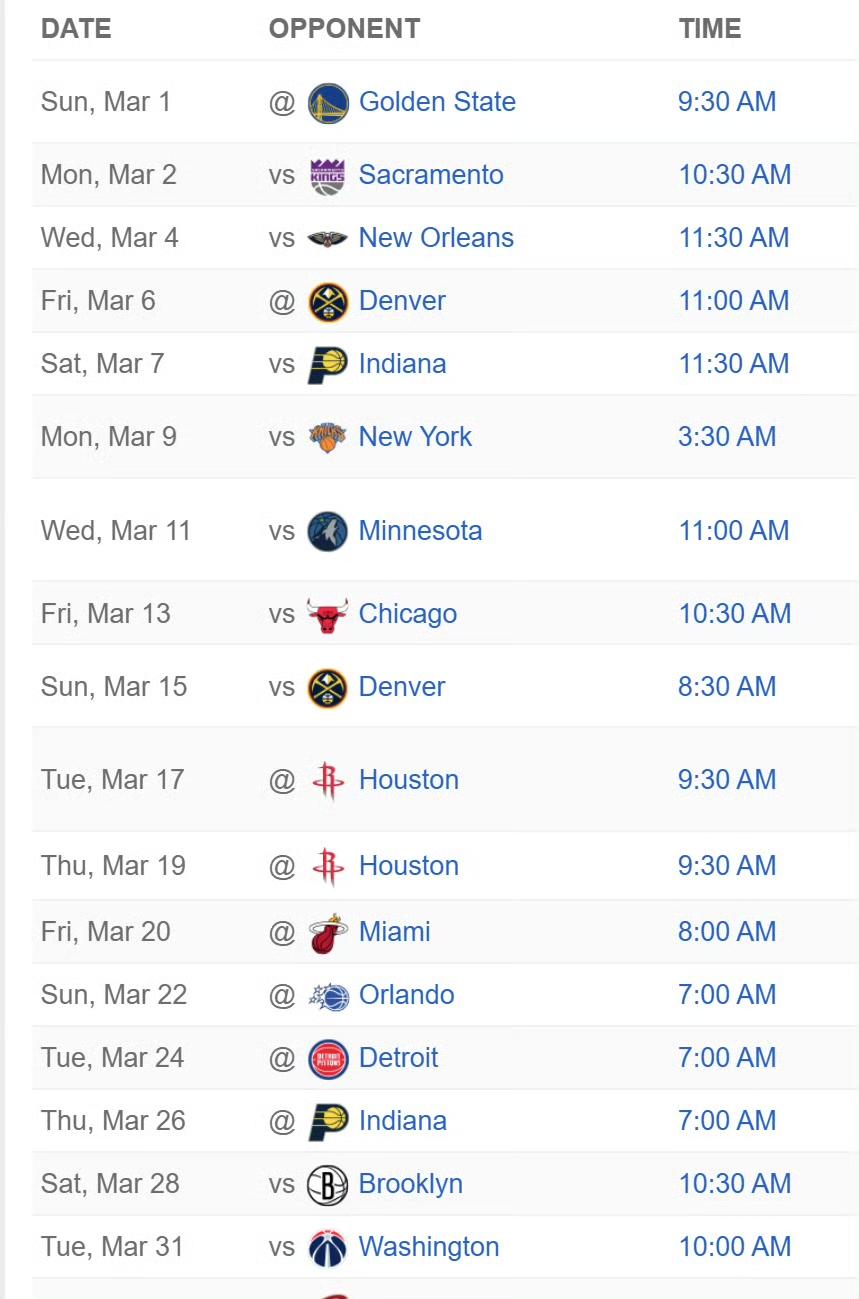This screenshot has width=859, height=1299.
Task: Tap Indiana in the Thu, Mar 26 row
Action: (x=402, y=1121)
